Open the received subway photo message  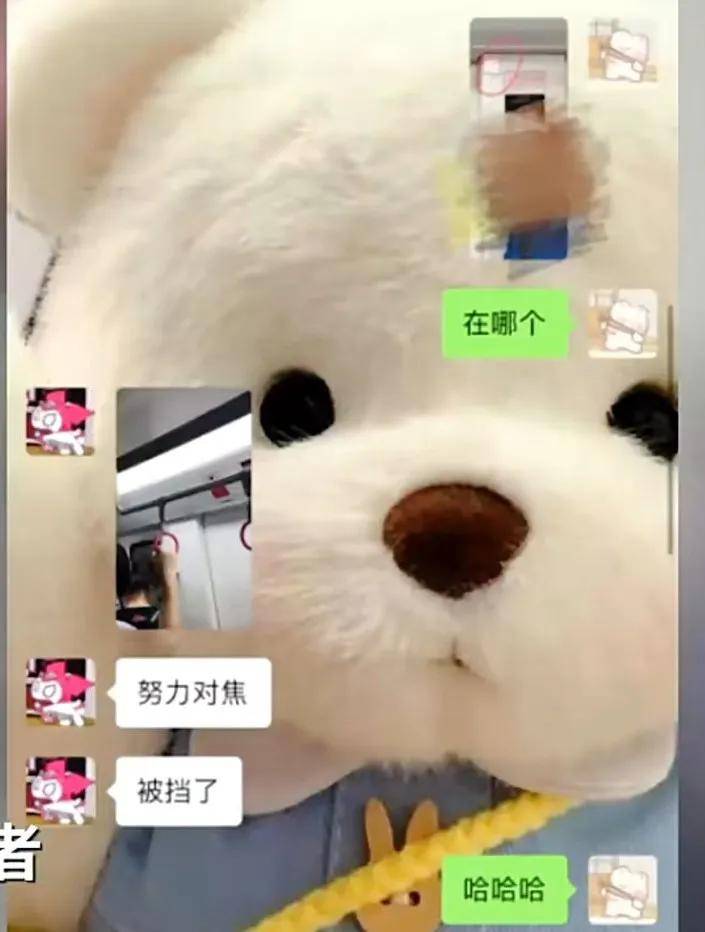click(x=183, y=508)
